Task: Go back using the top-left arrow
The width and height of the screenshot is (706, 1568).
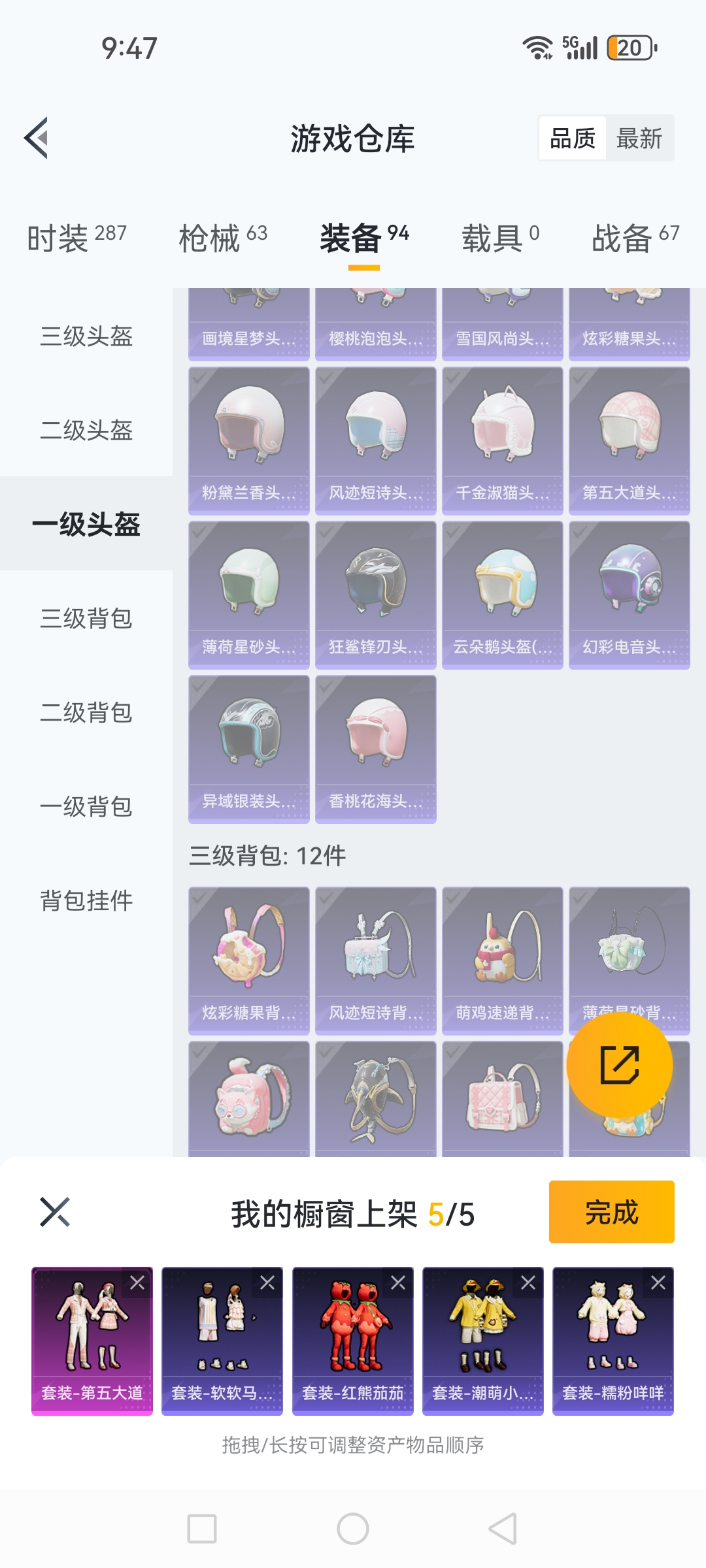Action: point(37,138)
